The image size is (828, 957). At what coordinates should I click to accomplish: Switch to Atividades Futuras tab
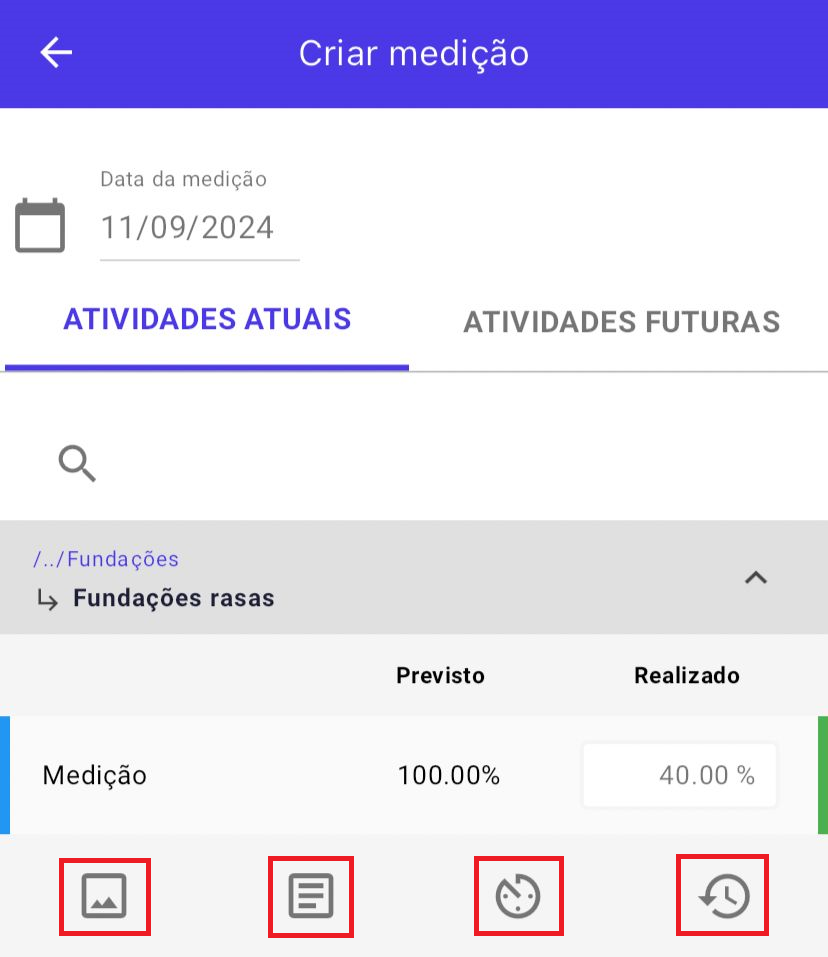pyautogui.click(x=621, y=322)
